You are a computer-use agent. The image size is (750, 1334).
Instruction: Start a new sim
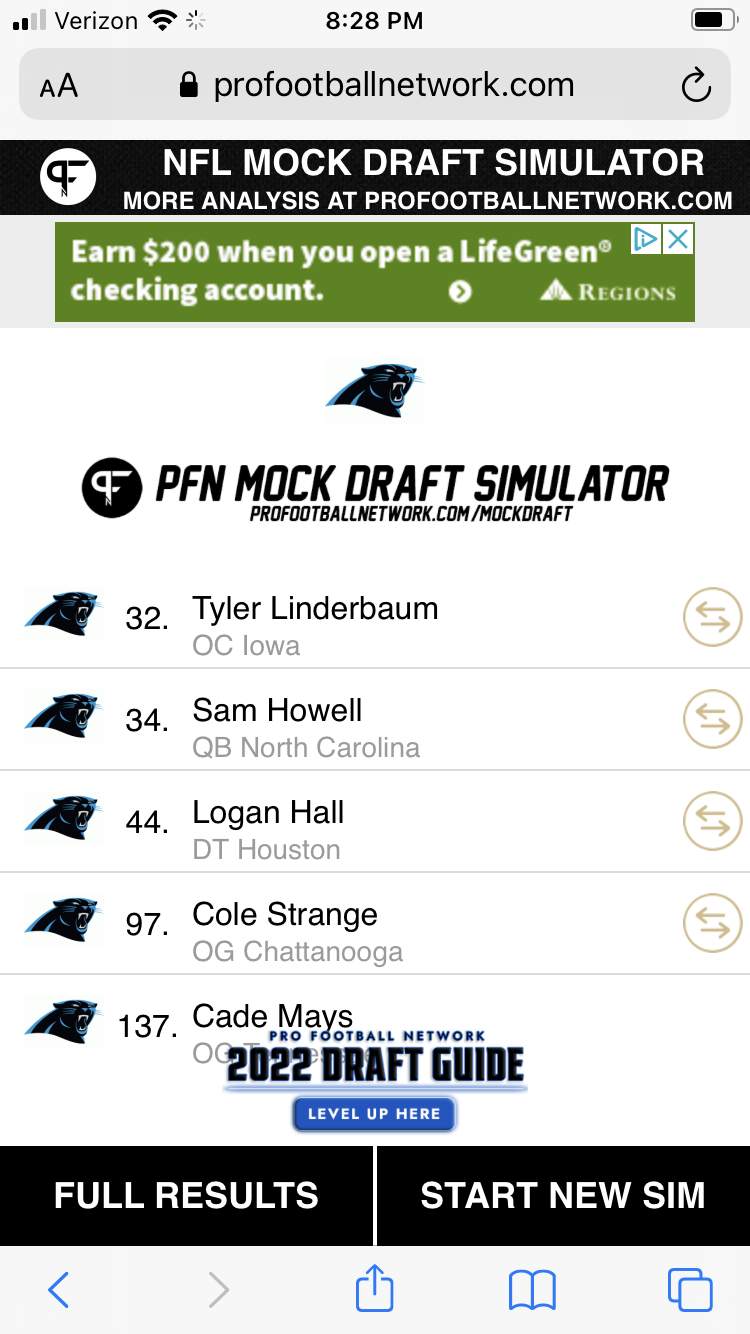(x=563, y=1195)
